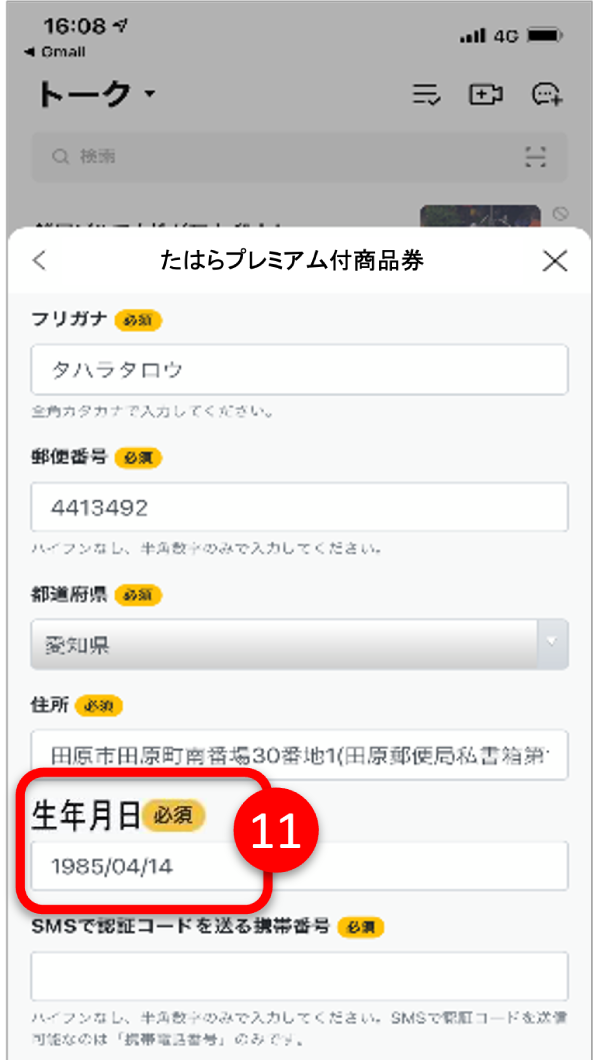Edit the フリガナ field

[299, 370]
